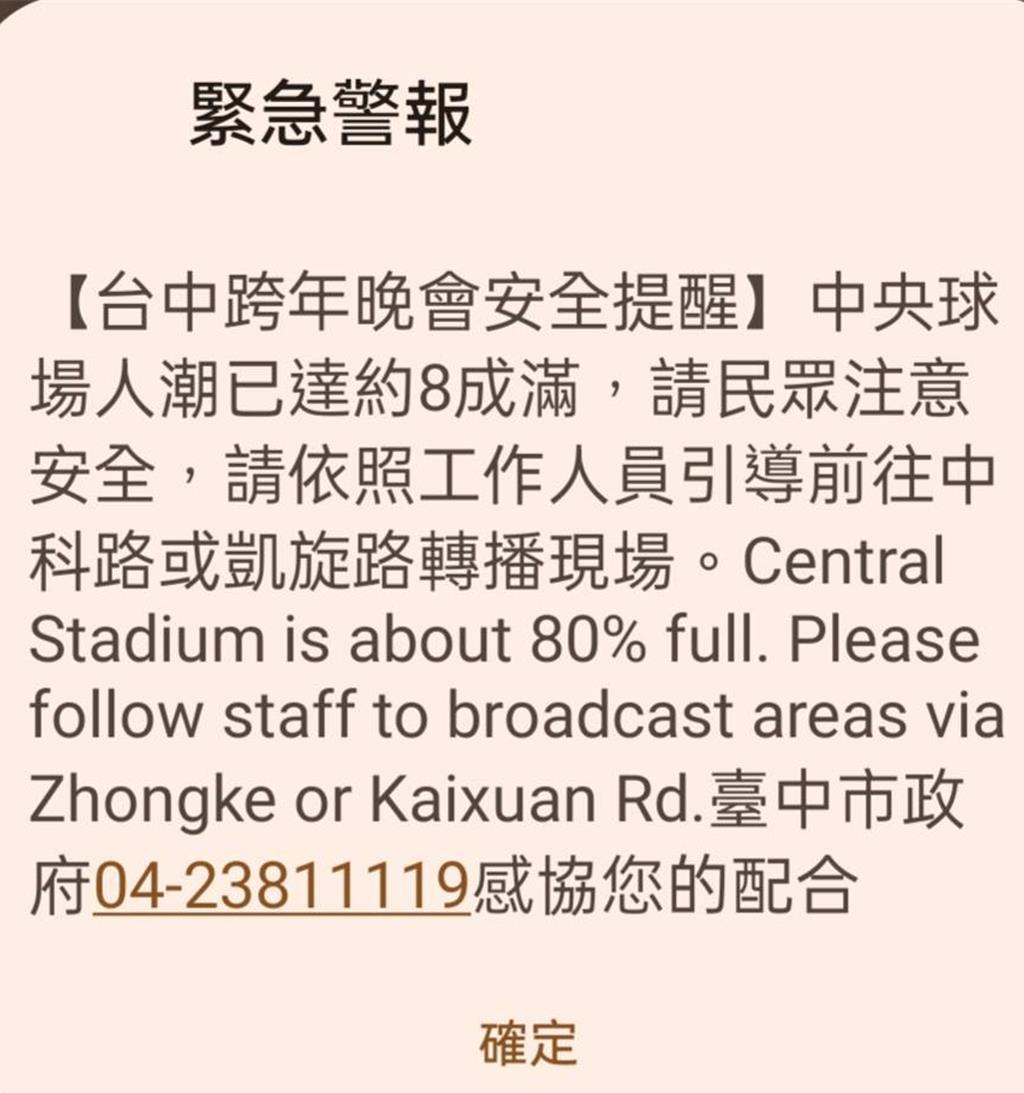Viewport: 1024px width, 1093px height.
Task: Tap the 確定 button to dismiss alert
Action: coord(528,1043)
